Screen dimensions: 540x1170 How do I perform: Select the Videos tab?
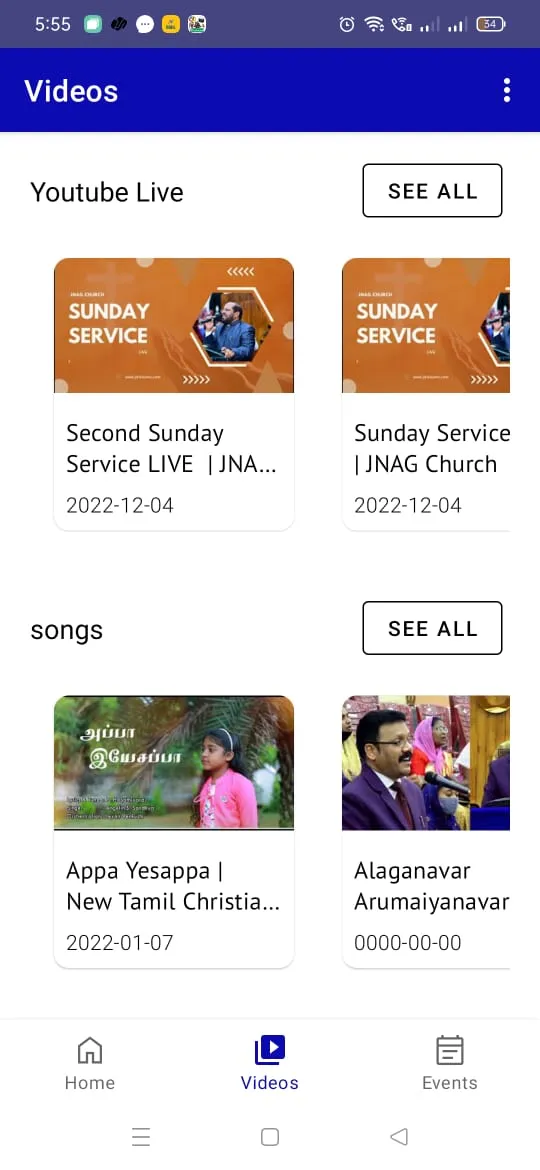[x=269, y=1063]
